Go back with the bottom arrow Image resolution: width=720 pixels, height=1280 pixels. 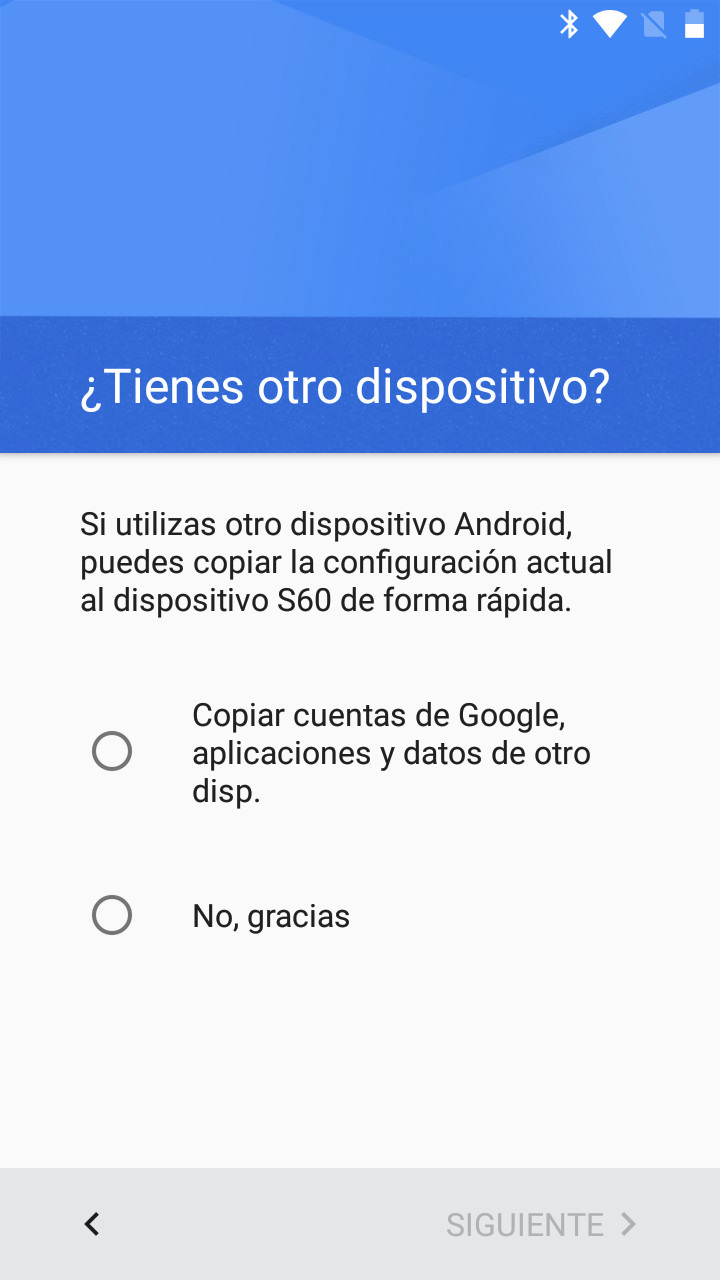pos(92,1224)
